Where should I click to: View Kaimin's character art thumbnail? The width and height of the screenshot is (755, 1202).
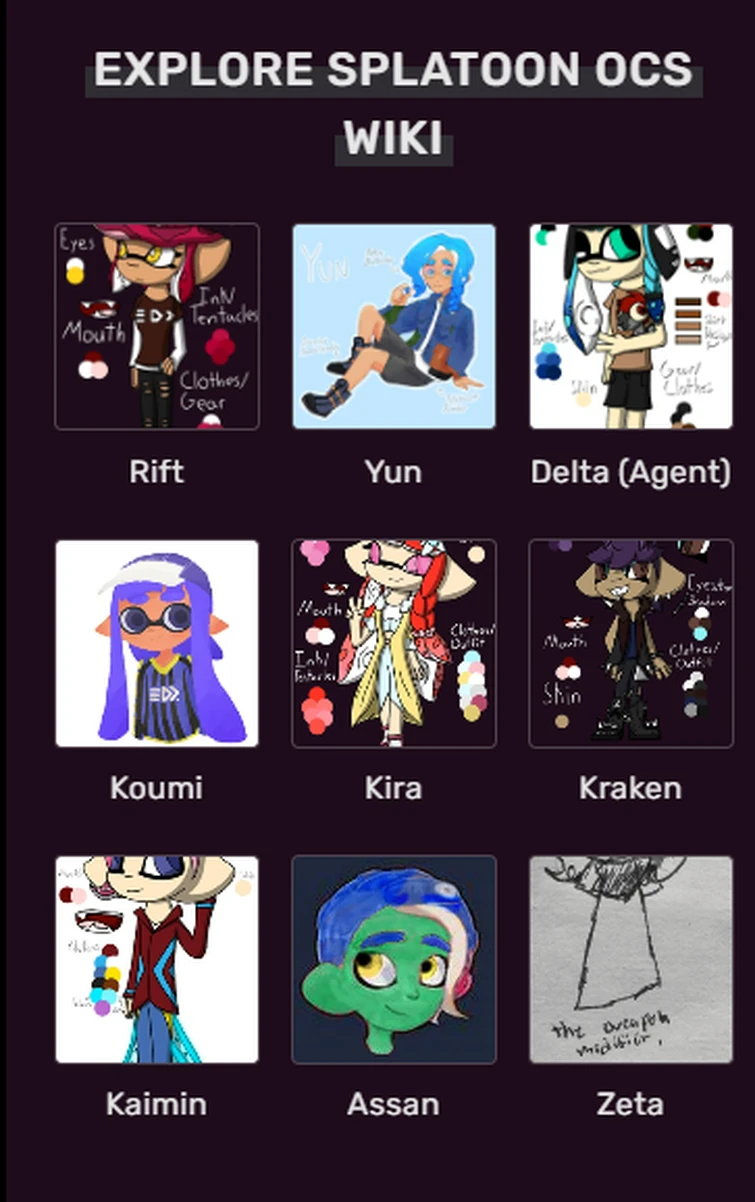pyautogui.click(x=157, y=957)
